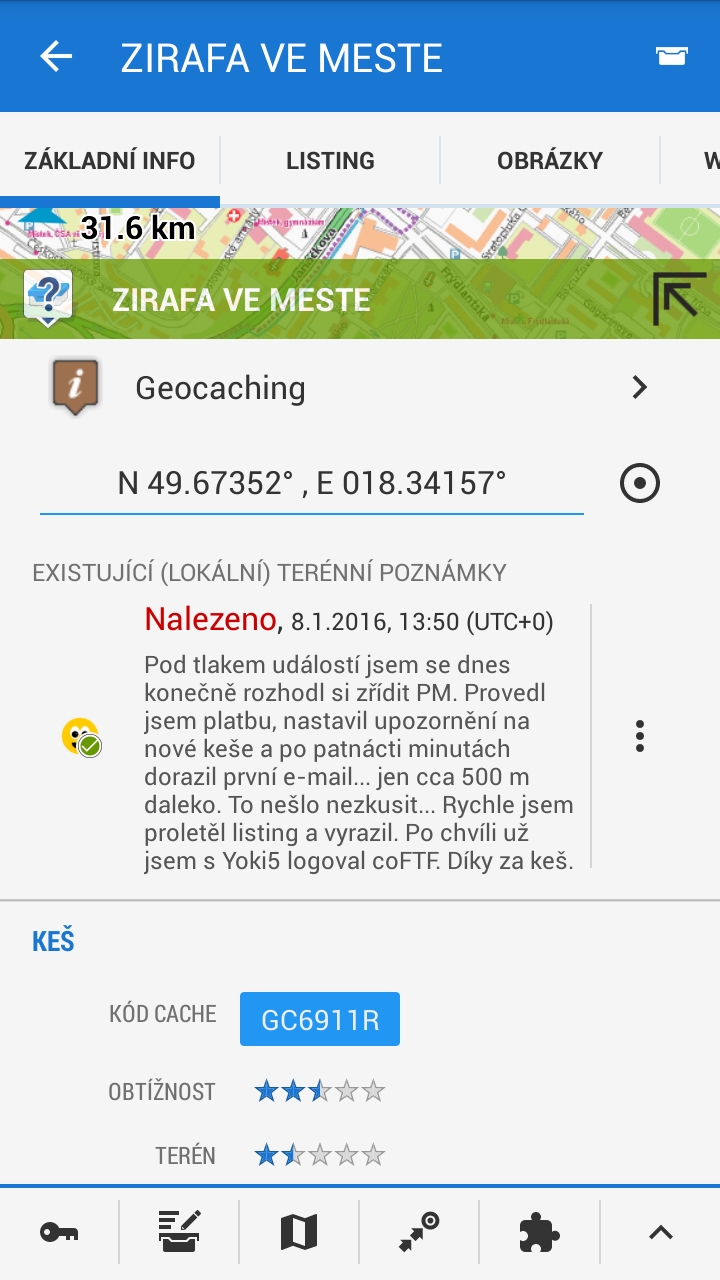Open the puzzle piece add-ons tool

(x=540, y=1232)
